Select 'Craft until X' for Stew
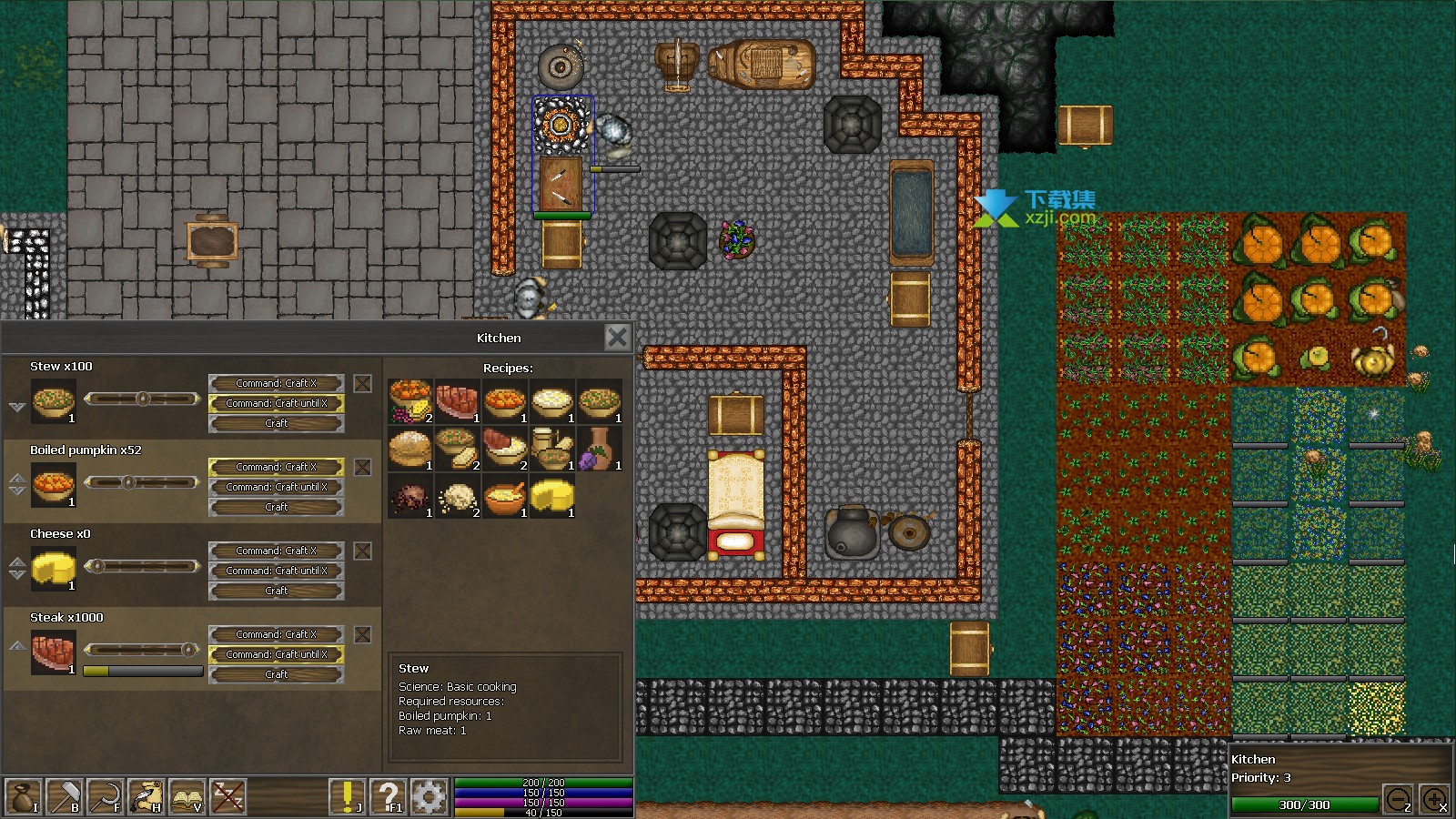 pos(277,403)
